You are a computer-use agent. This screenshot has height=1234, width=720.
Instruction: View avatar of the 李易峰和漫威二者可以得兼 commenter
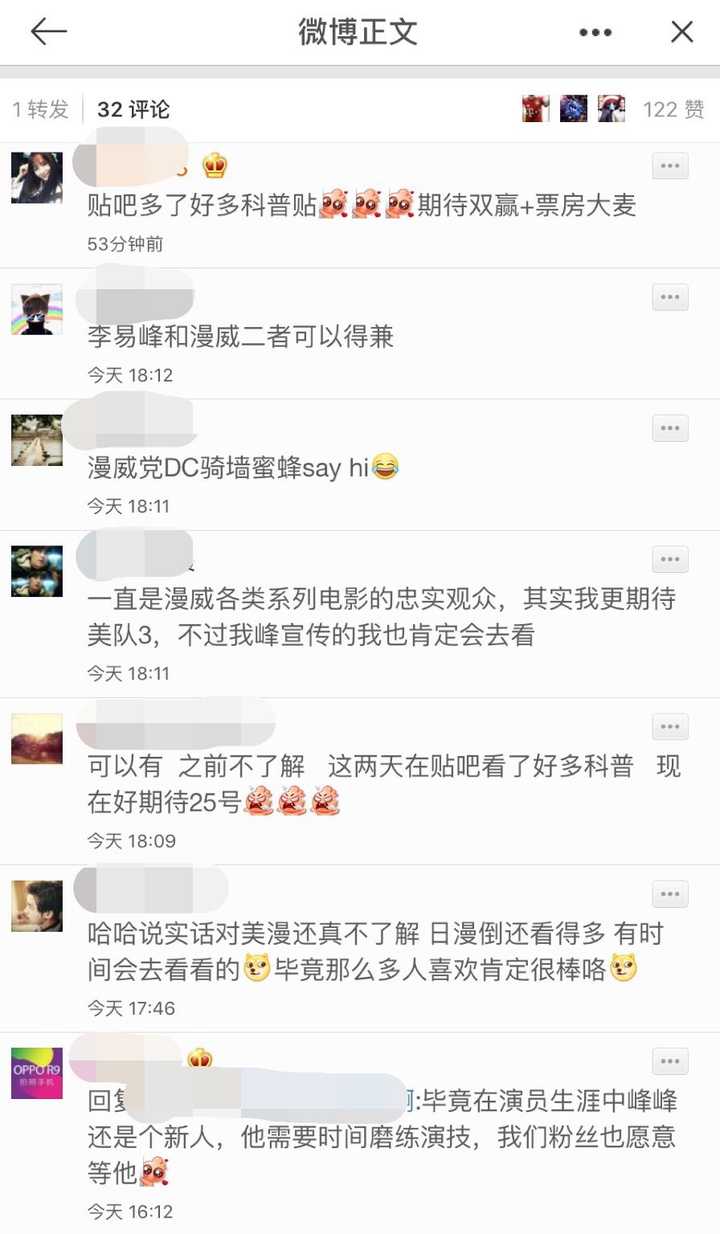tap(37, 310)
